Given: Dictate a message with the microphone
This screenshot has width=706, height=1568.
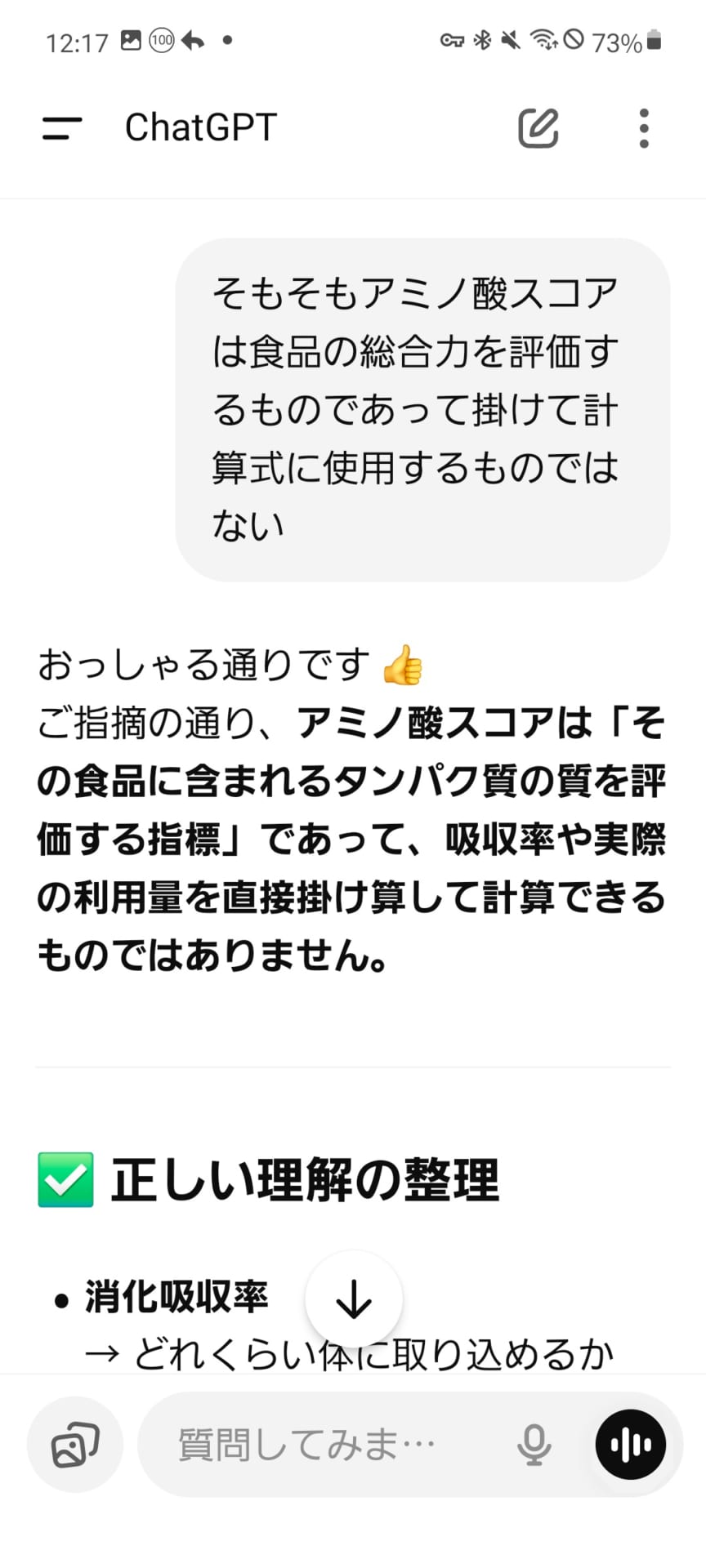Looking at the screenshot, I should (534, 1445).
